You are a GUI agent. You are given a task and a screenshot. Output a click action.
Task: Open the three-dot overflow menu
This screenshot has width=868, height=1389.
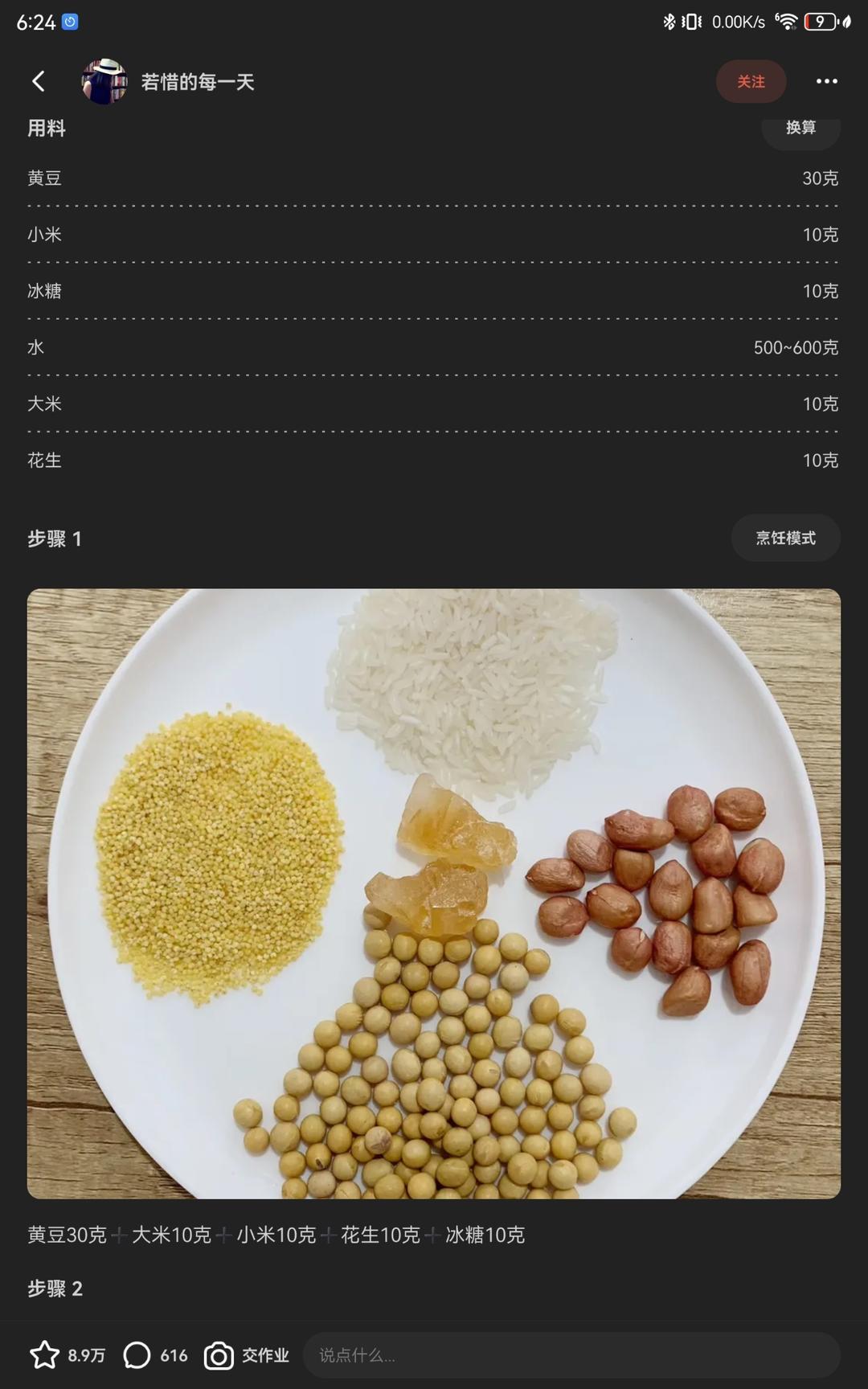[826, 81]
